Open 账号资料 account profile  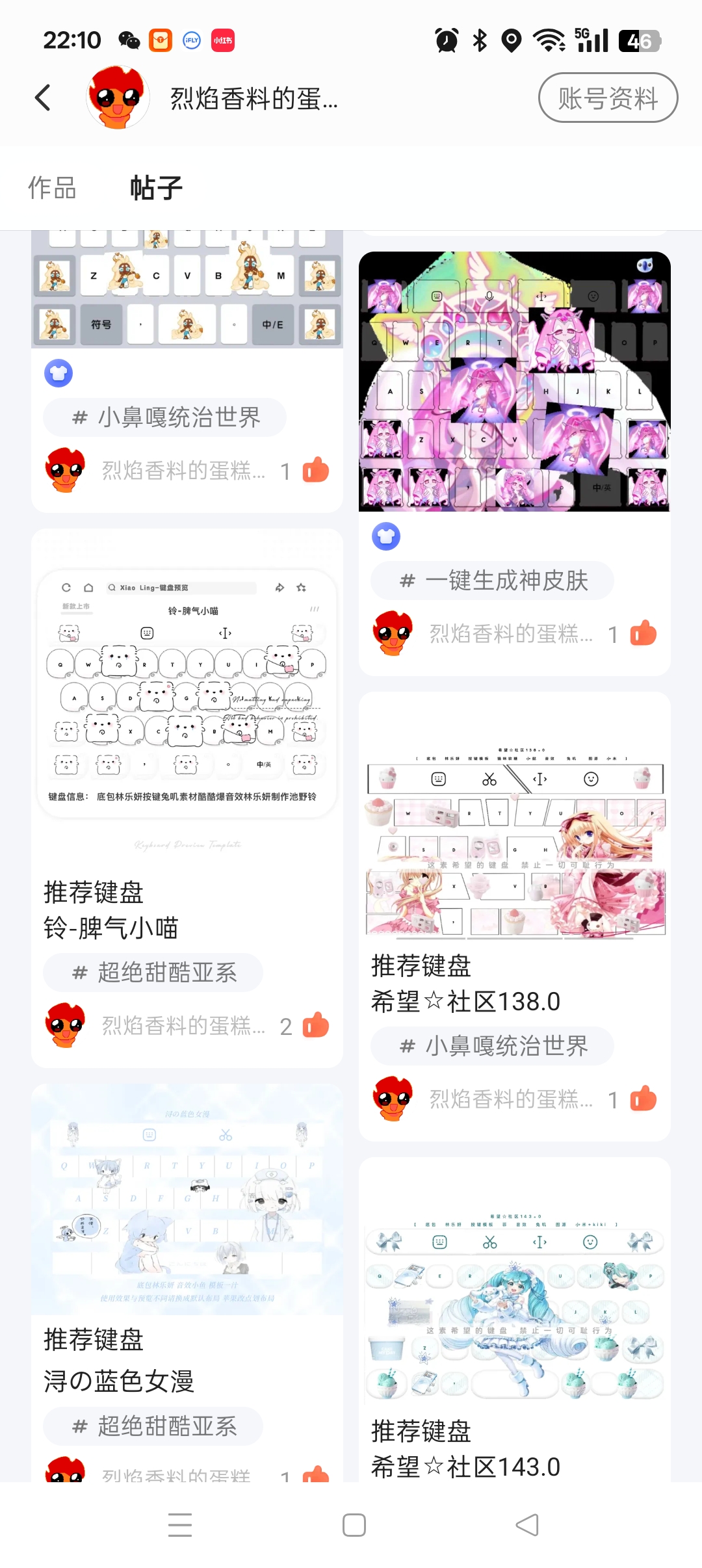click(x=608, y=98)
